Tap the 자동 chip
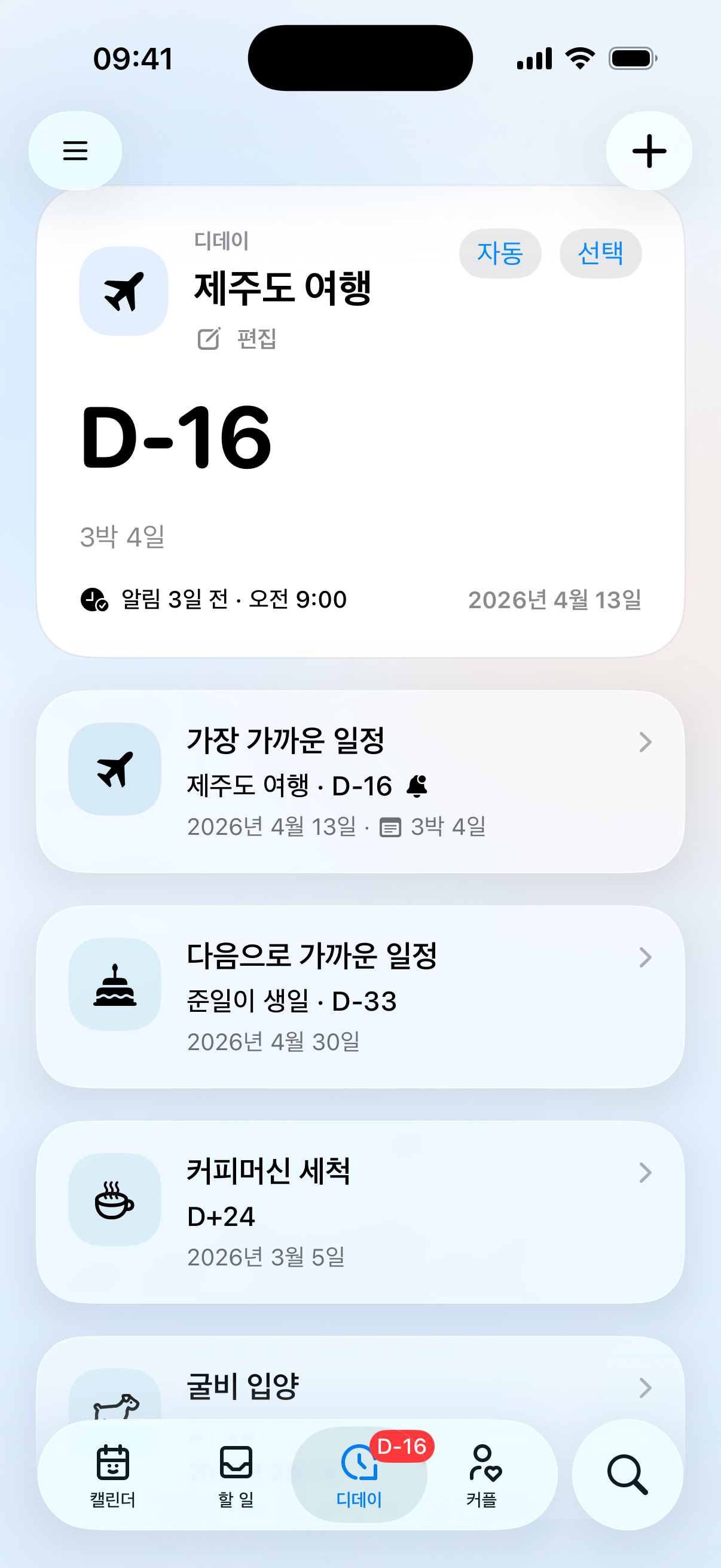 500,253
